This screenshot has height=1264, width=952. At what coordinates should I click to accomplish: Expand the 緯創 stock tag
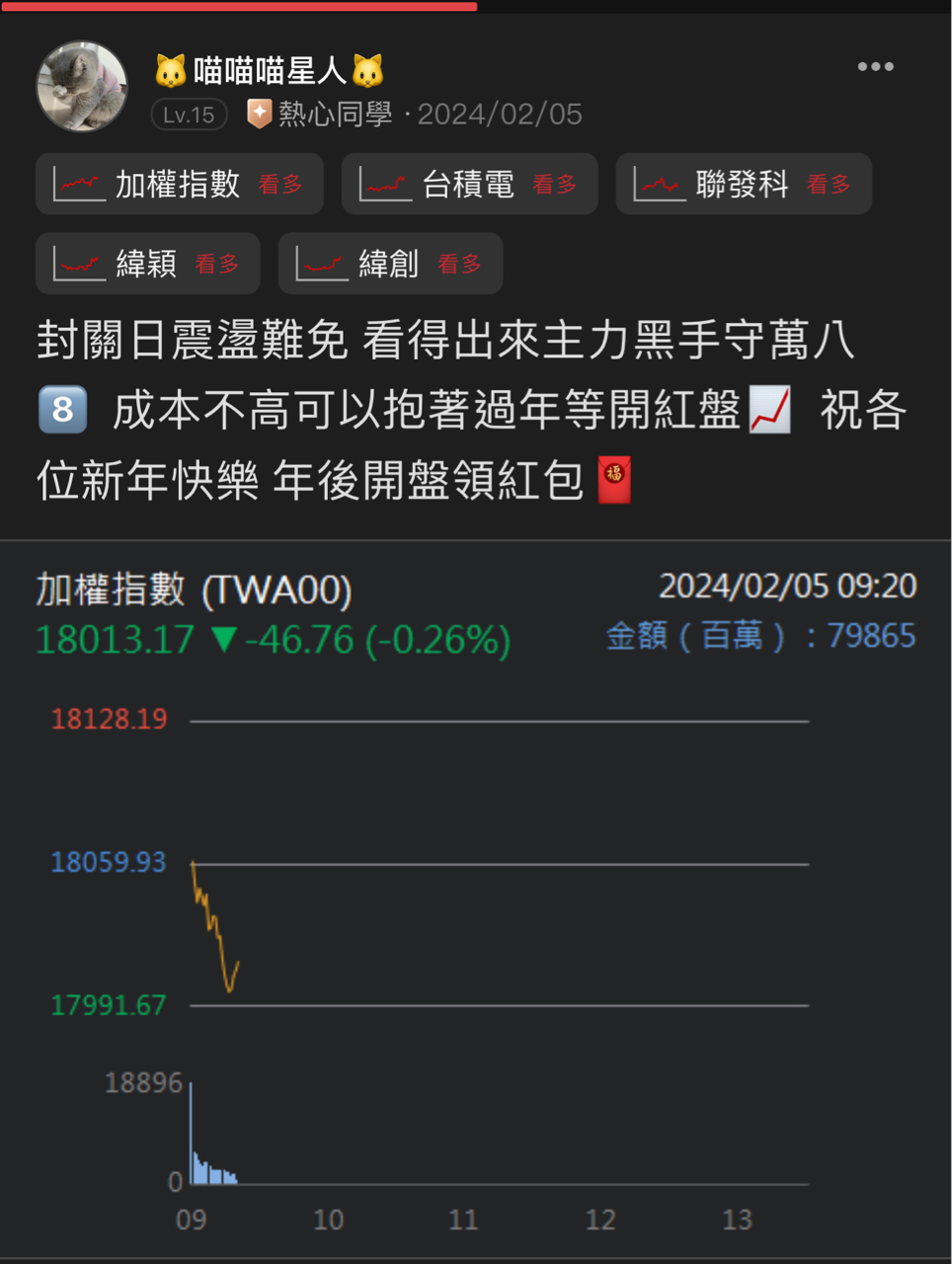pyautogui.click(x=390, y=263)
